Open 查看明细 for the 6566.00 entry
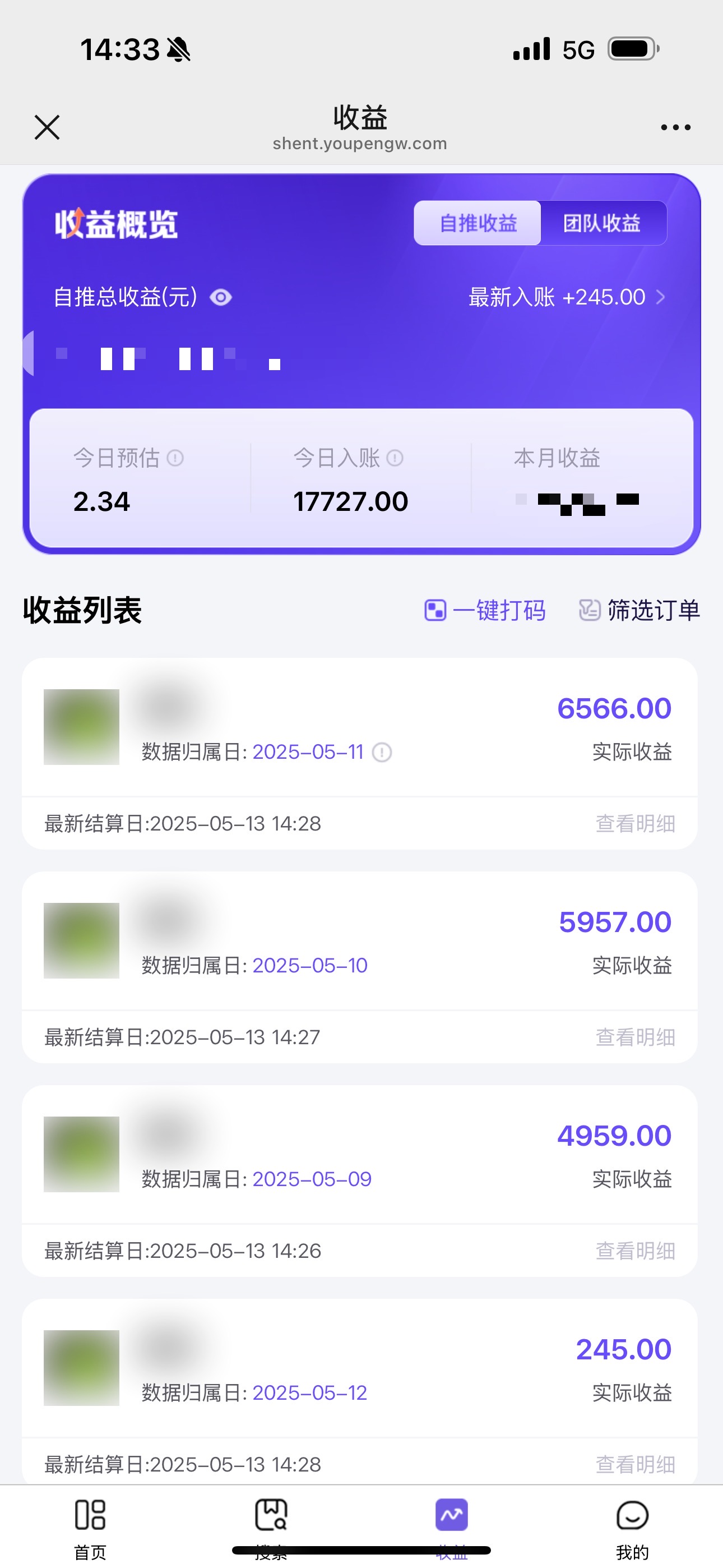Image resolution: width=723 pixels, height=1568 pixels. coord(635,823)
